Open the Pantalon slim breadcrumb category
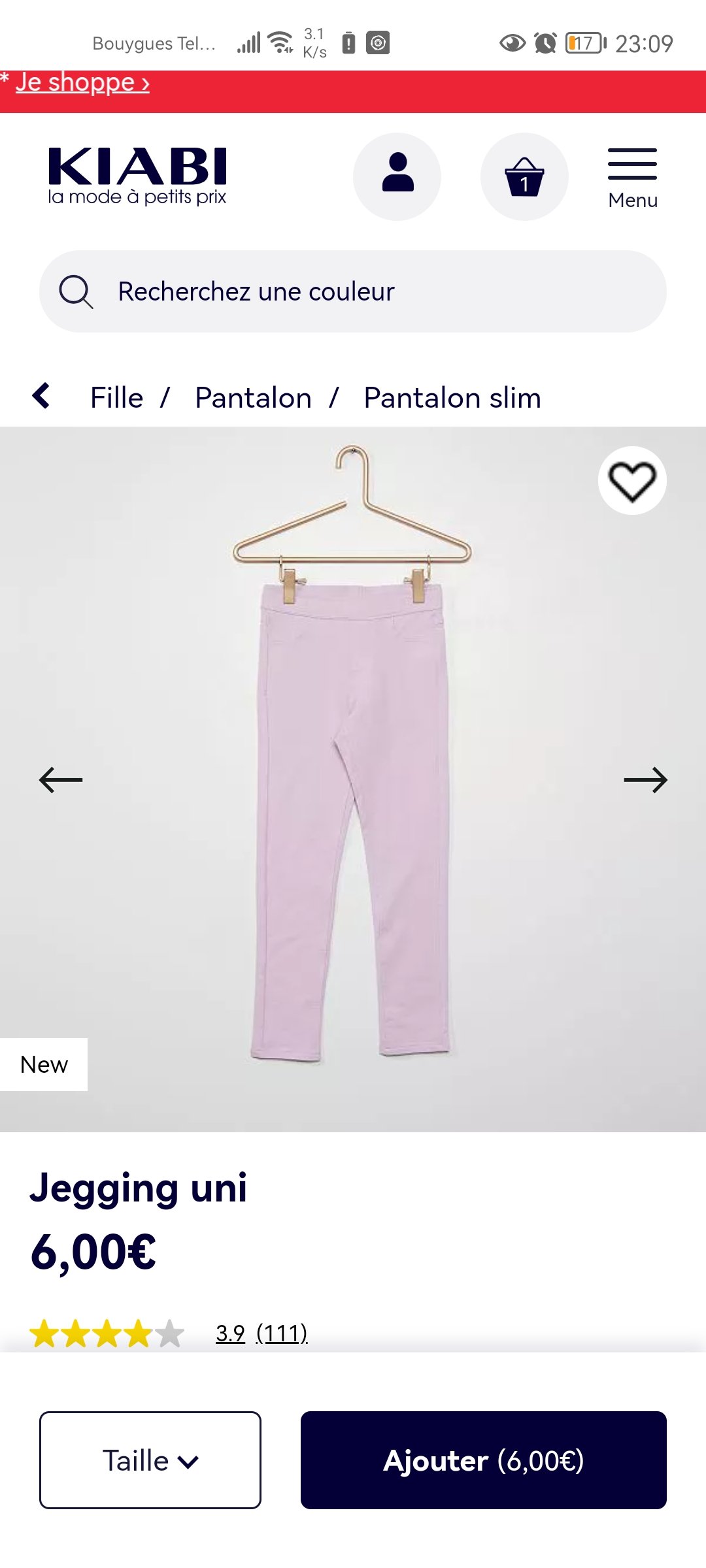This screenshot has height=1568, width=706. pyautogui.click(x=452, y=398)
